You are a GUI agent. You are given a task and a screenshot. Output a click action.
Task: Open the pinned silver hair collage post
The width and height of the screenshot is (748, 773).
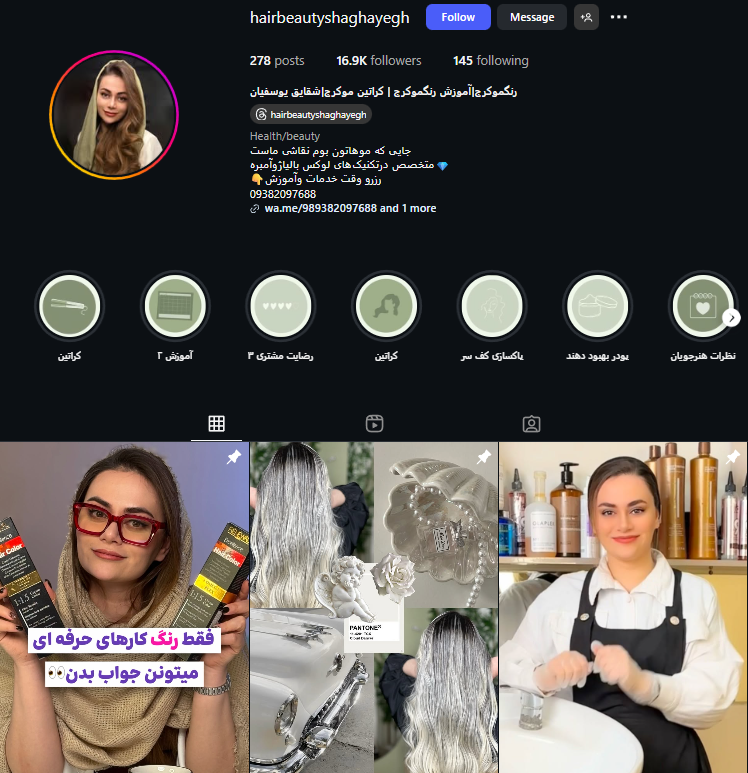[373, 607]
